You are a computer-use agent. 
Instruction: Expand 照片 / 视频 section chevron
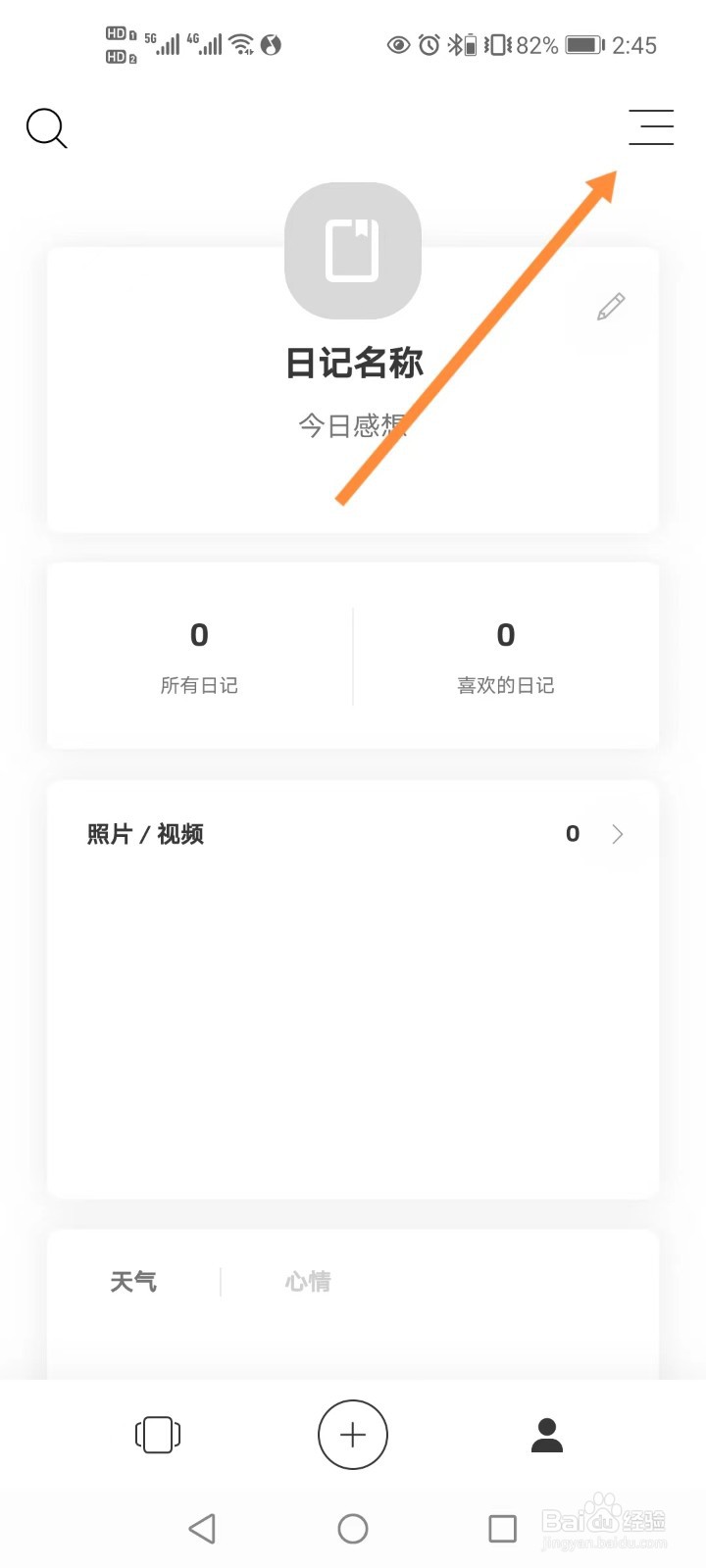coord(617,834)
